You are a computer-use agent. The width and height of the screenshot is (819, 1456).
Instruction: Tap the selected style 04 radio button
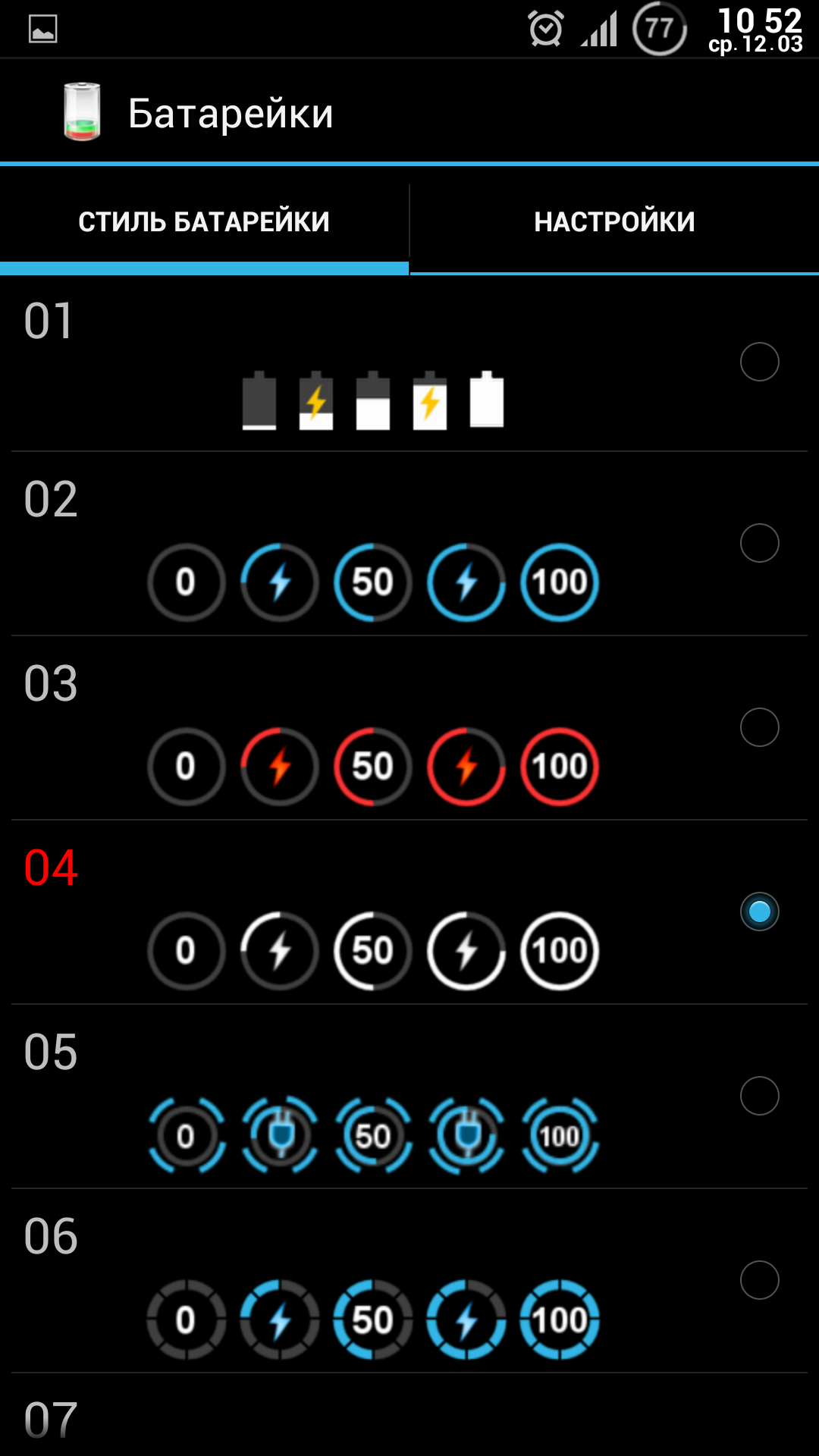pos(759,912)
